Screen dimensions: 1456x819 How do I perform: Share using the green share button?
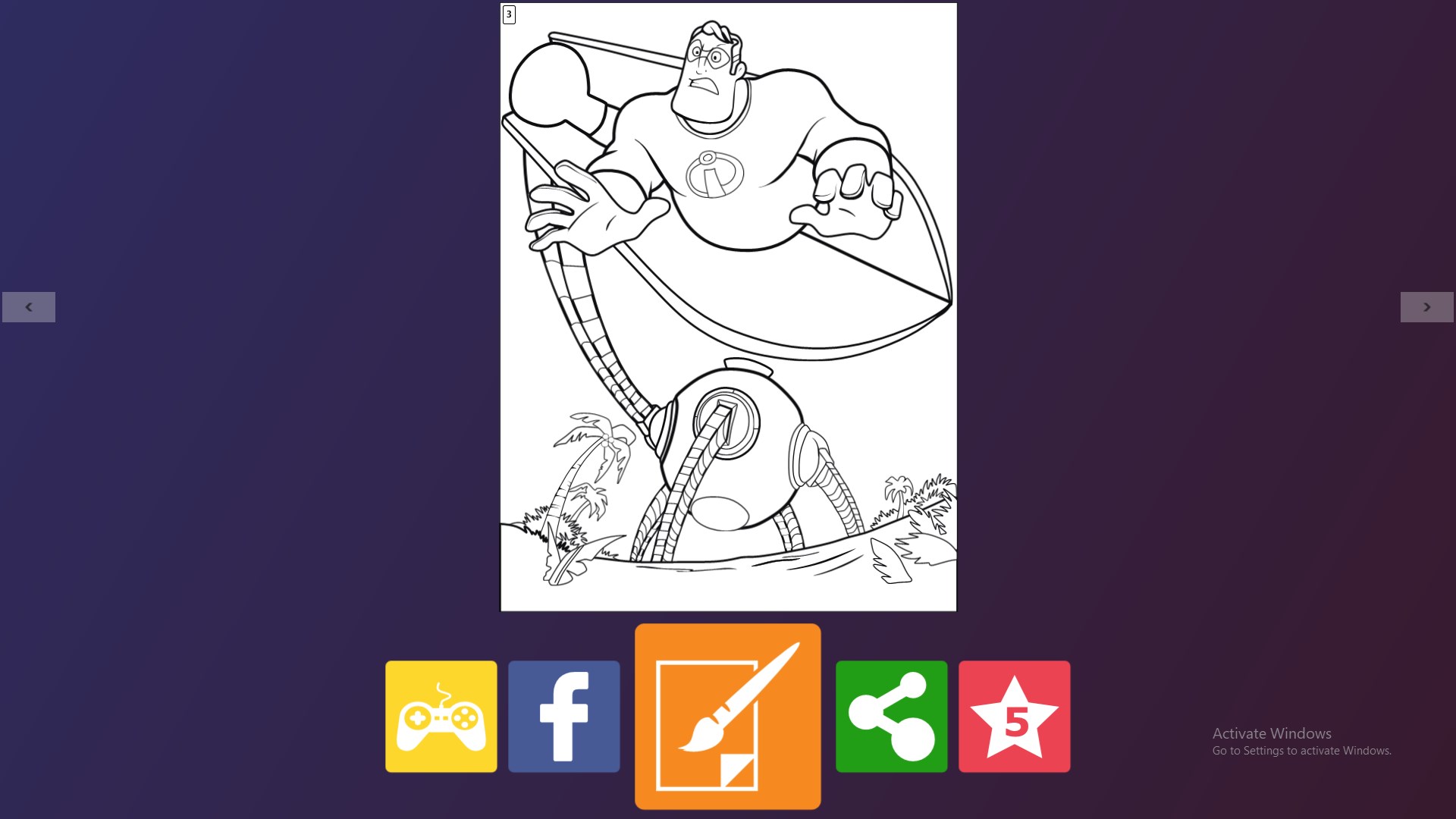(x=891, y=717)
